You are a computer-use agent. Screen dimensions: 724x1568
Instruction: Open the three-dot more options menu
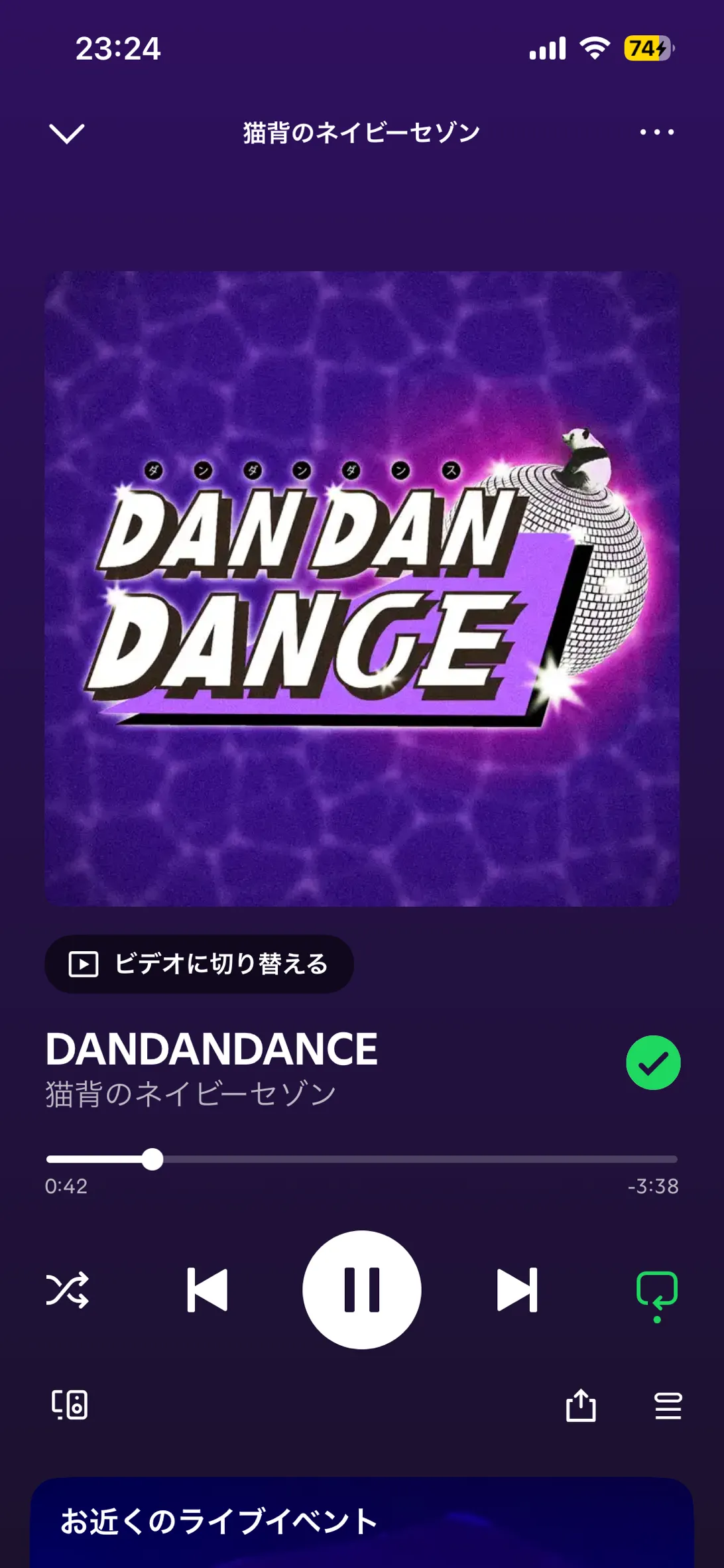656,132
